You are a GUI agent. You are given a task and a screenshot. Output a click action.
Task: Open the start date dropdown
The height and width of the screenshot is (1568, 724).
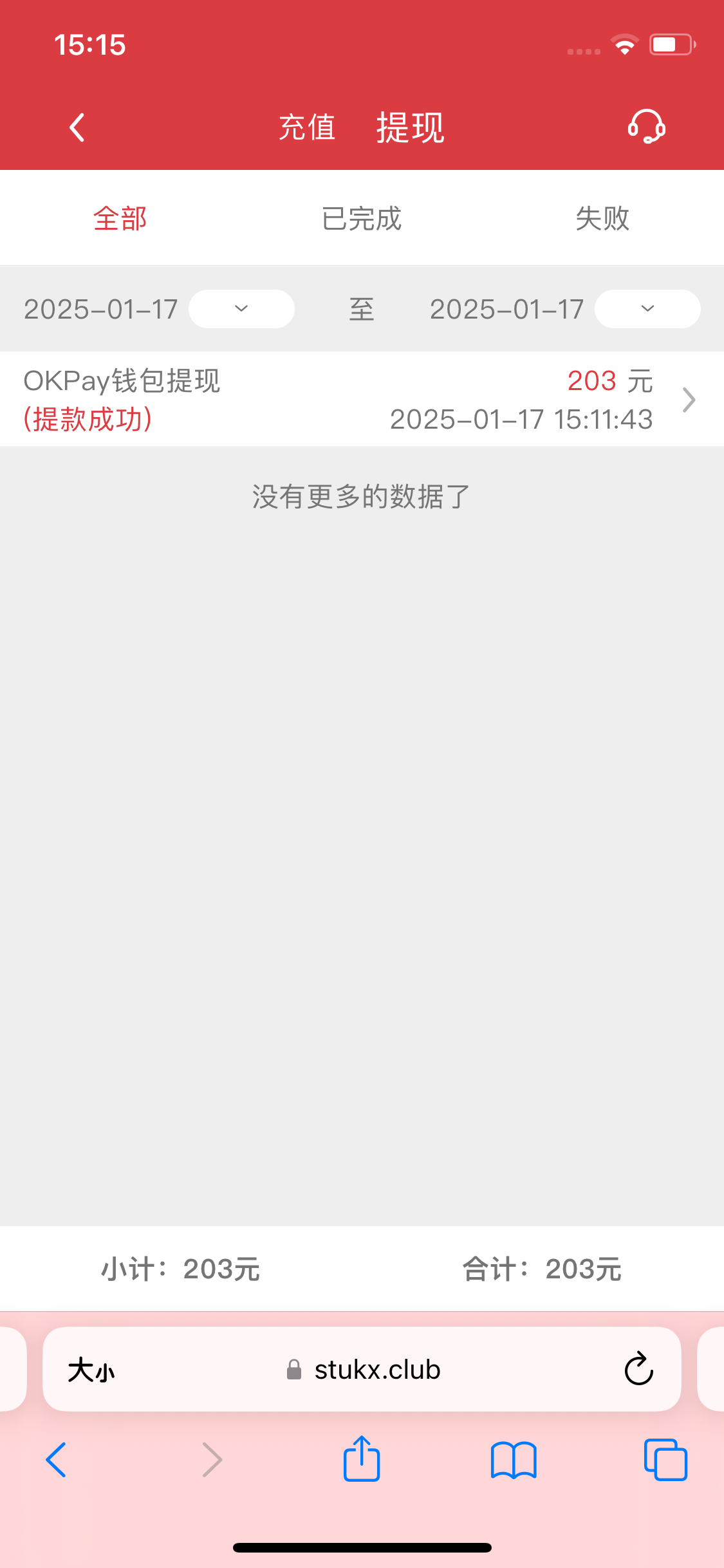[241, 309]
